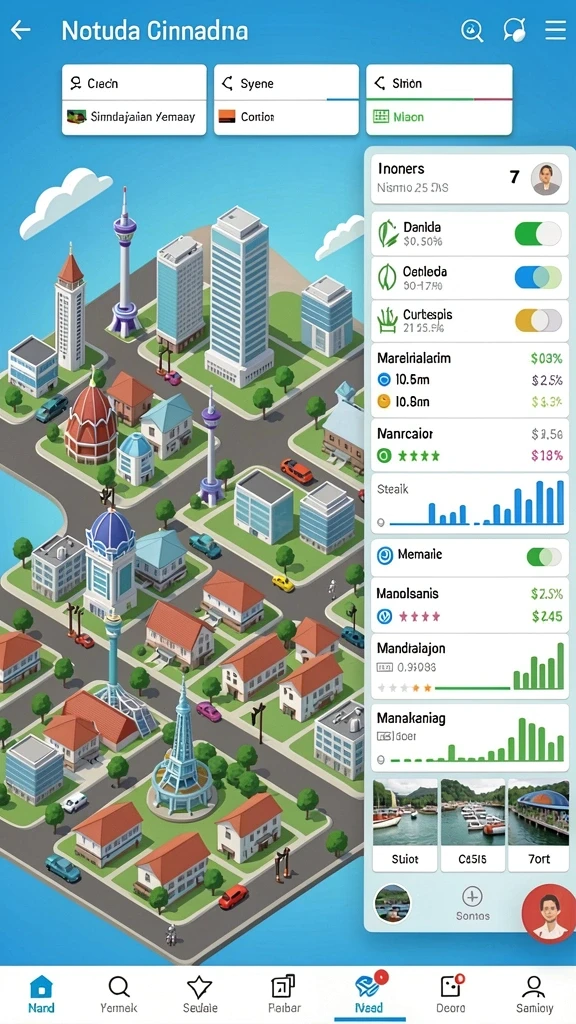The image size is (576, 1024).
Task: Switch to the Palbar tab
Action: coord(284,994)
